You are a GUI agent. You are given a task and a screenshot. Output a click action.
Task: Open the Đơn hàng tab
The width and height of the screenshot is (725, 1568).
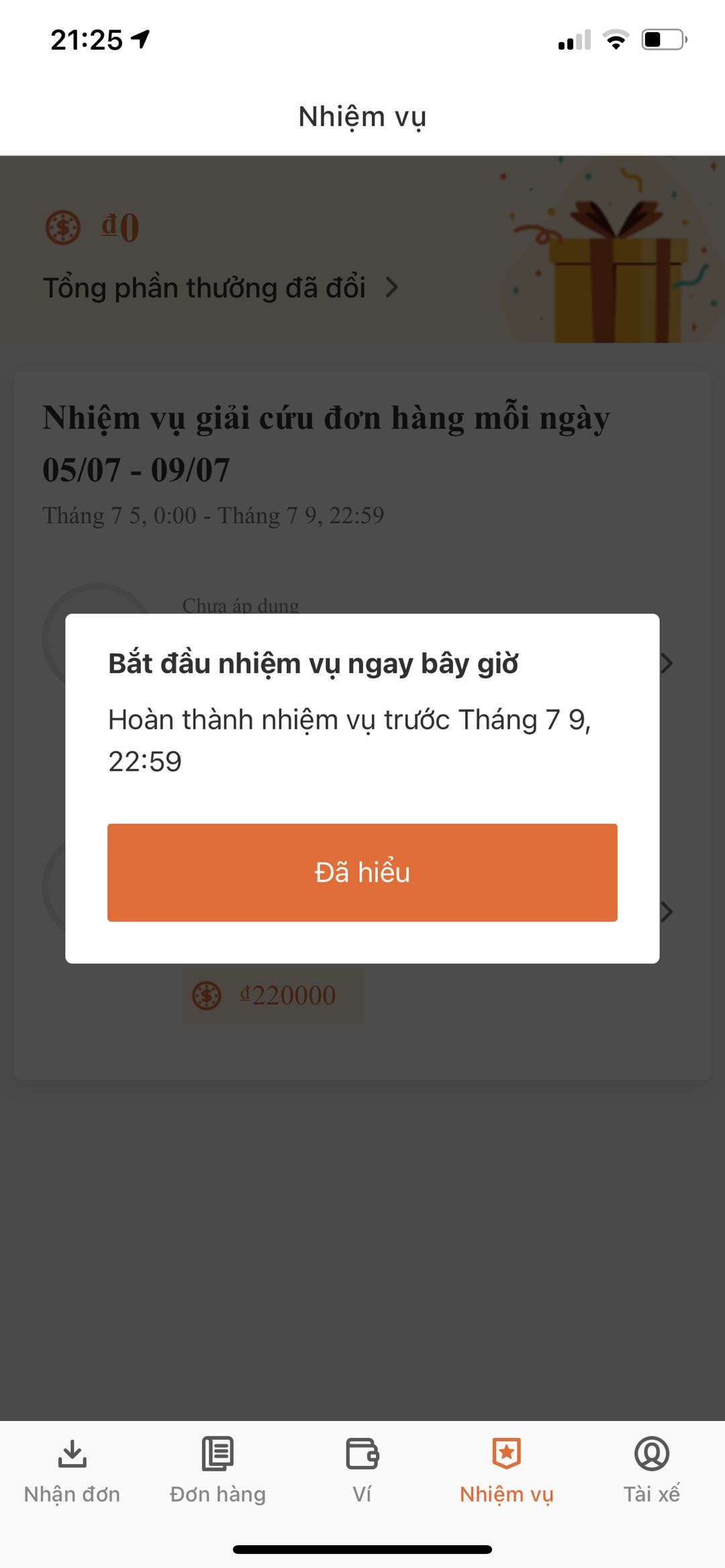pos(217,1469)
